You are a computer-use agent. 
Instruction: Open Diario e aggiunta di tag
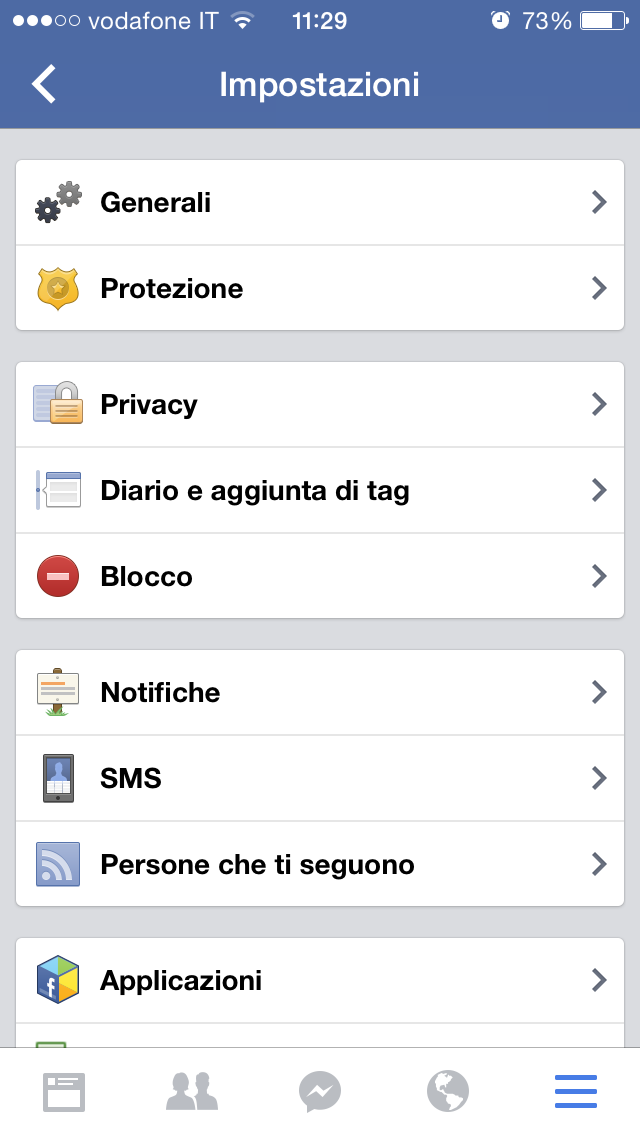[320, 491]
